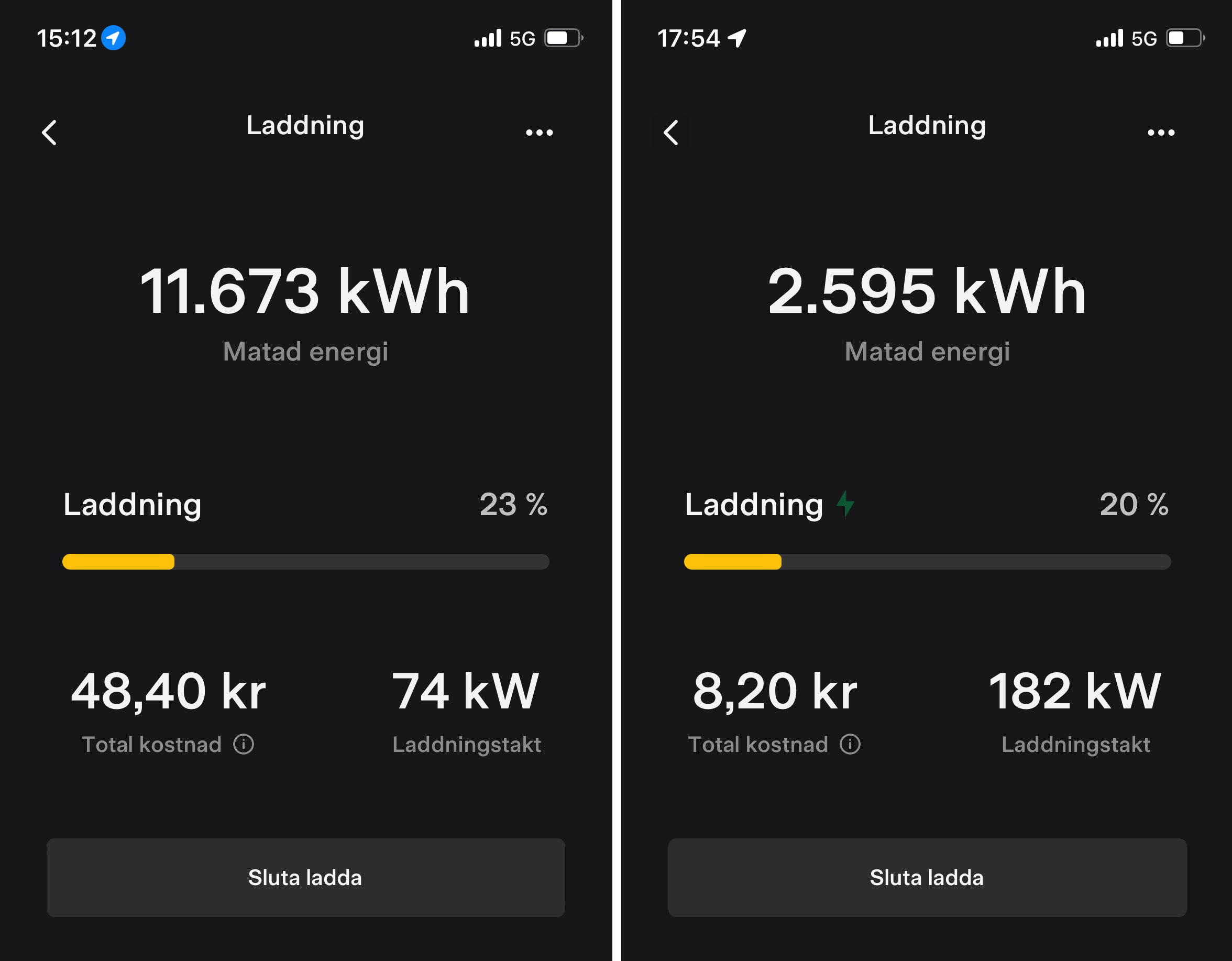Open the overflow menu on the 11.673 kWh screen
This screenshot has height=961, width=1232.
[540, 133]
